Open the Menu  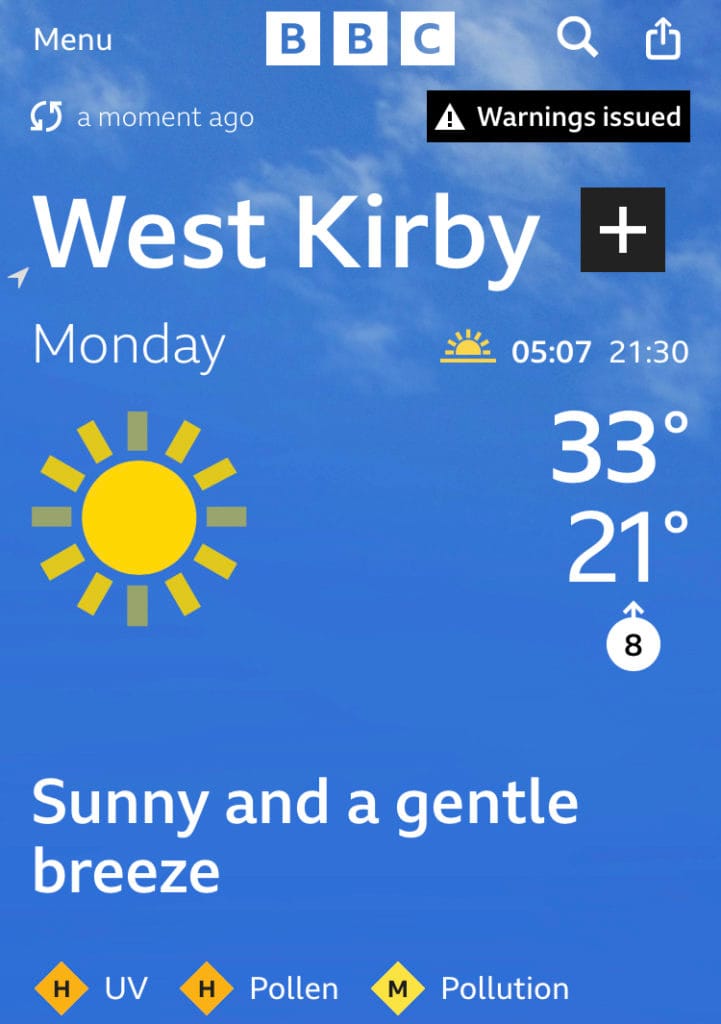(72, 41)
